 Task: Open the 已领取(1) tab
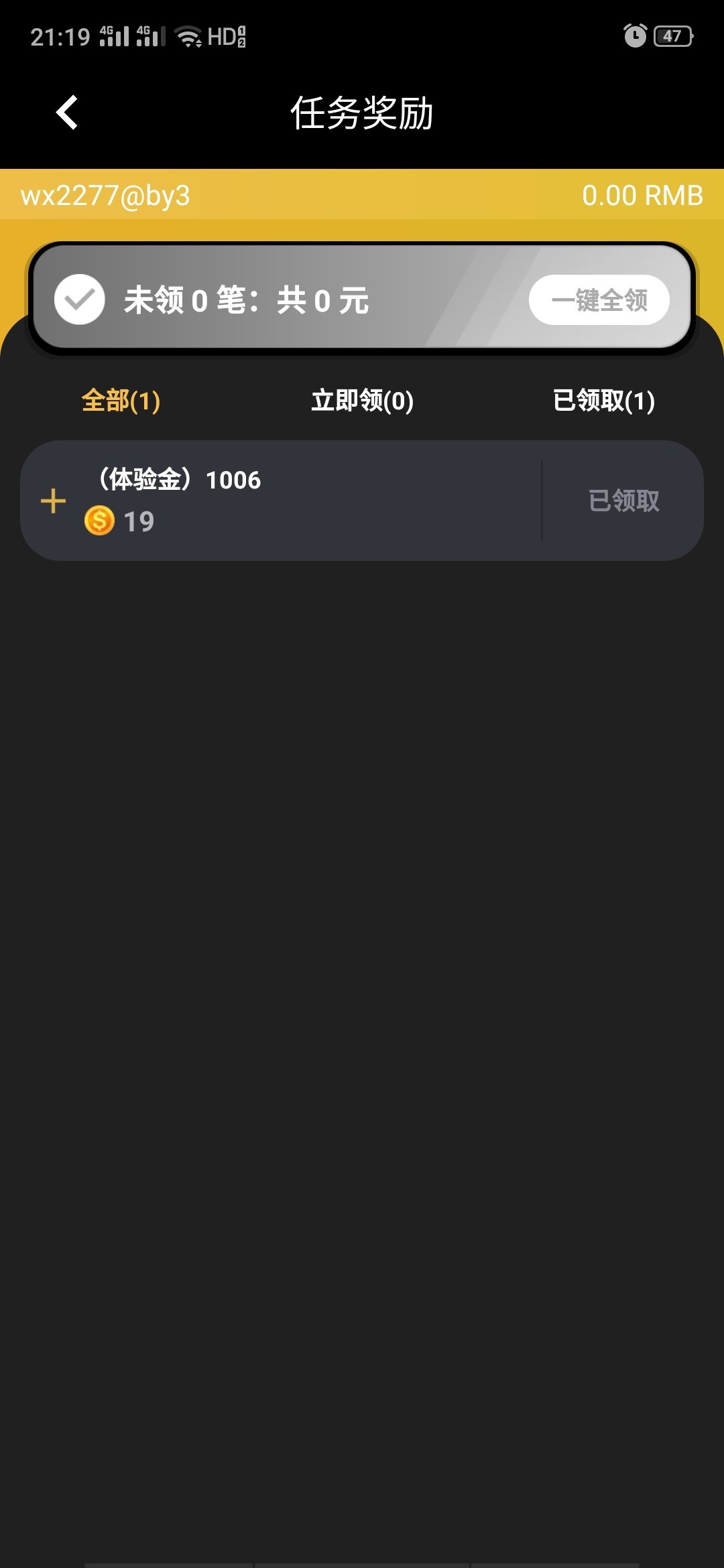click(603, 401)
